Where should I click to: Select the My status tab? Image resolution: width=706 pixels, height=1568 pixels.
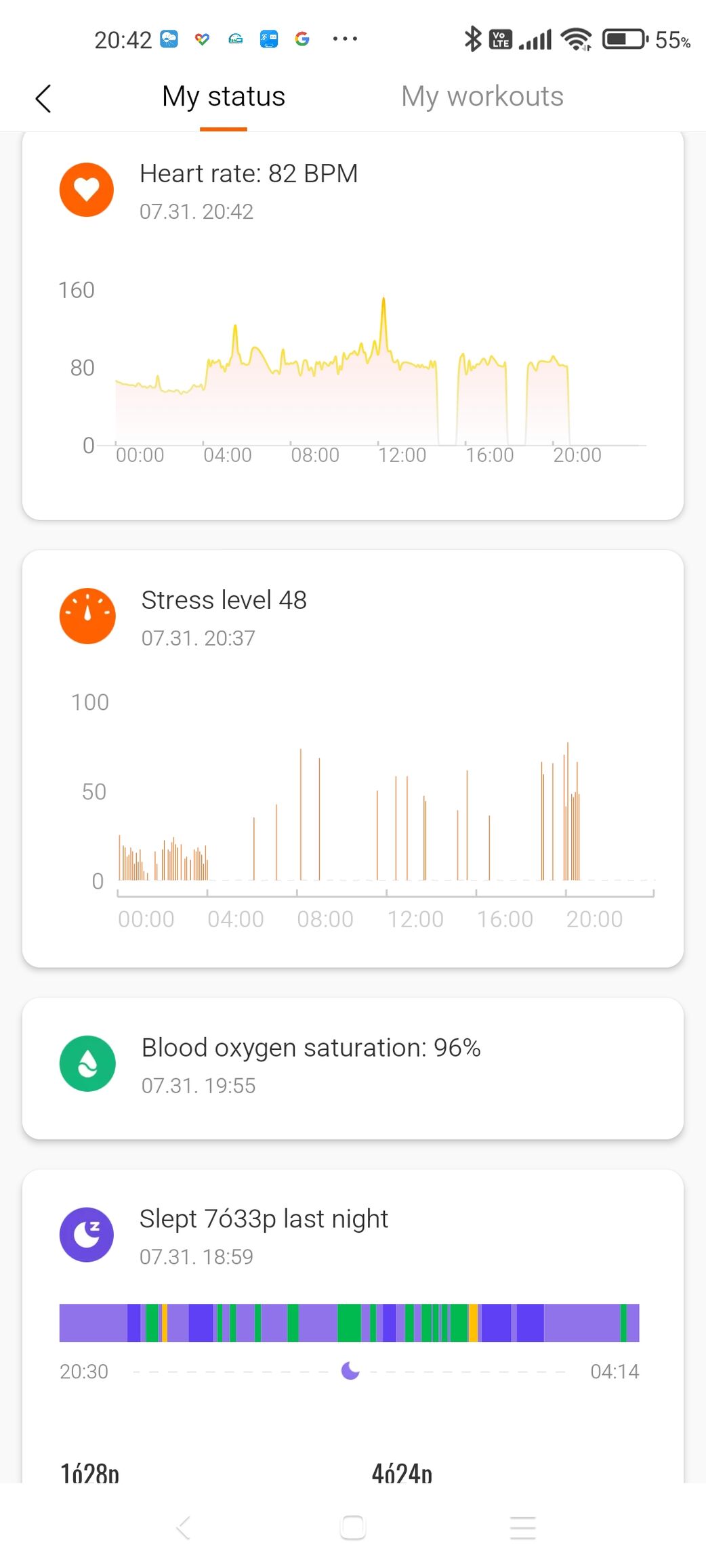click(x=224, y=97)
